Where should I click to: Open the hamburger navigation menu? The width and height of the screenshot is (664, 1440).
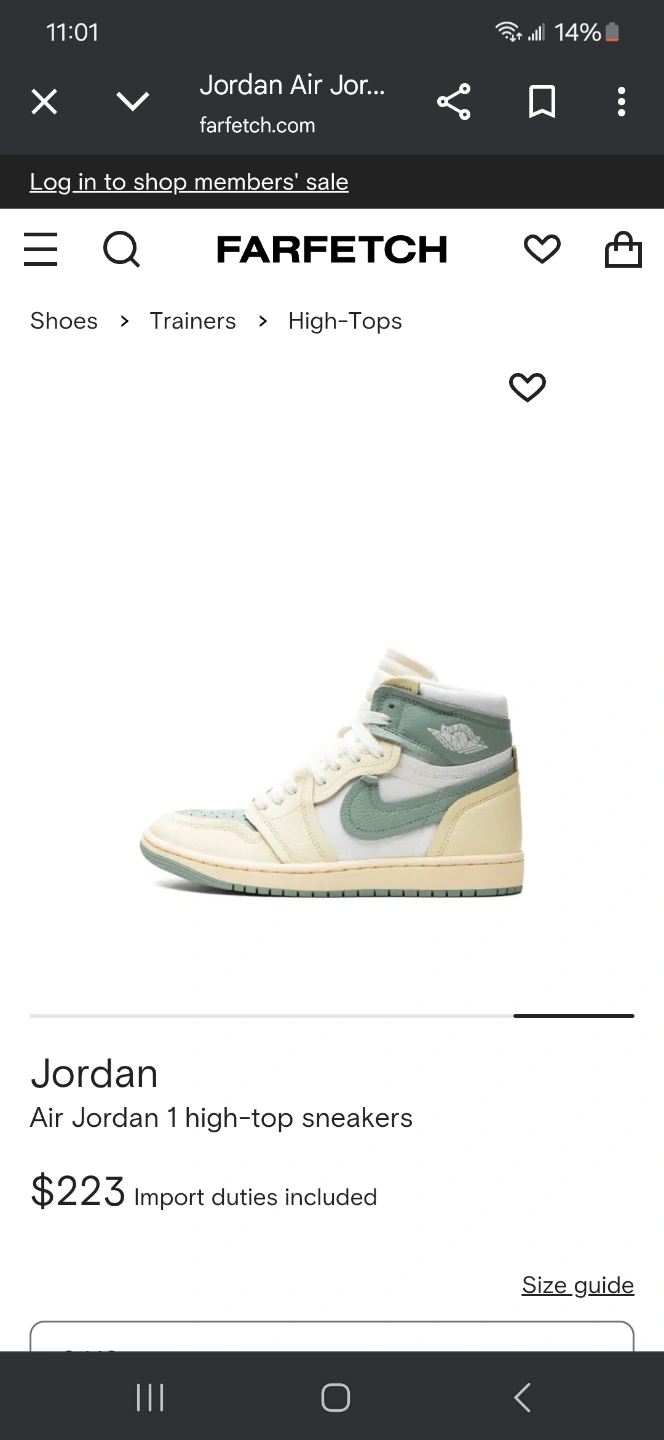point(41,249)
